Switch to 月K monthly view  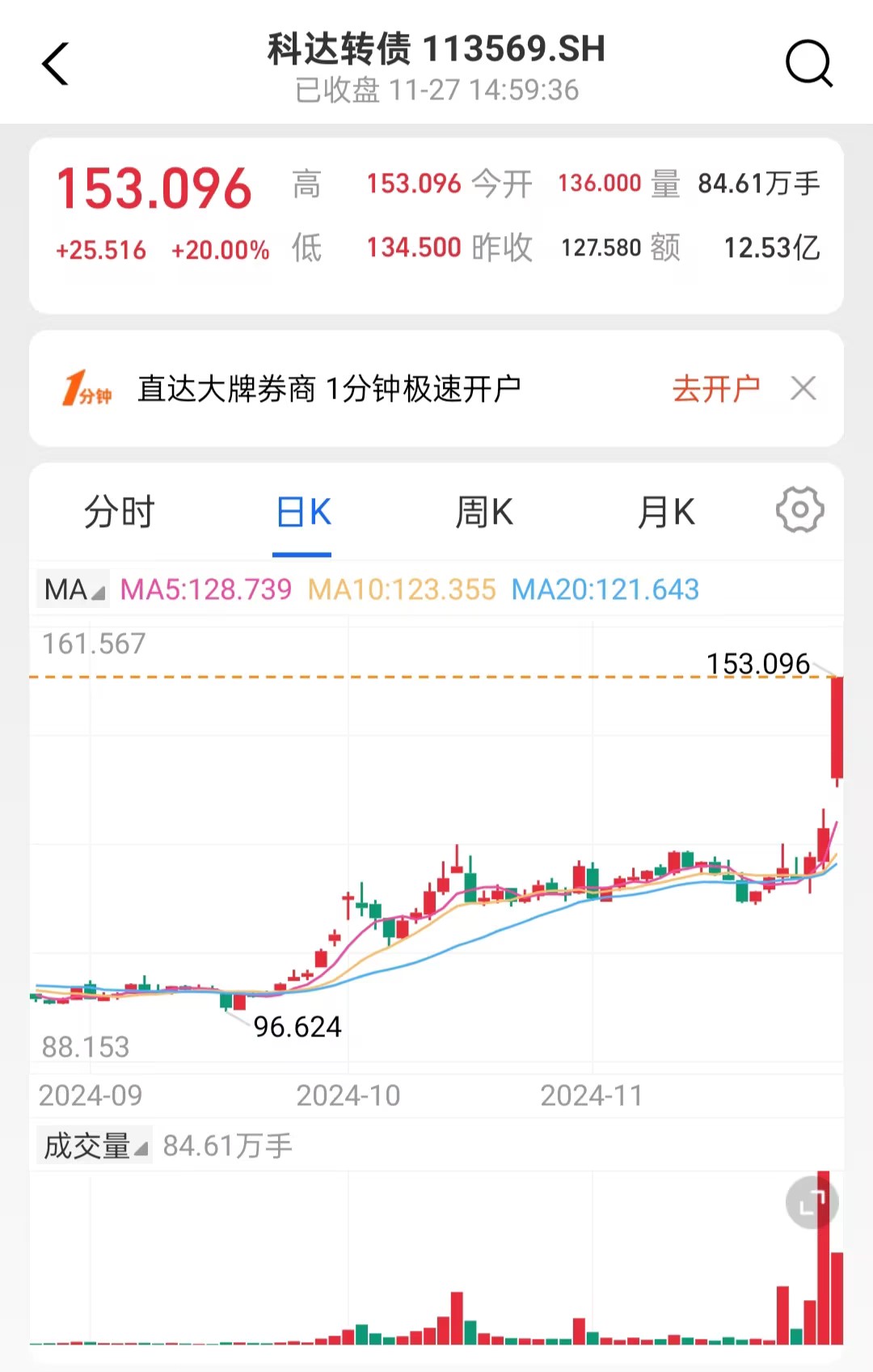click(x=666, y=512)
